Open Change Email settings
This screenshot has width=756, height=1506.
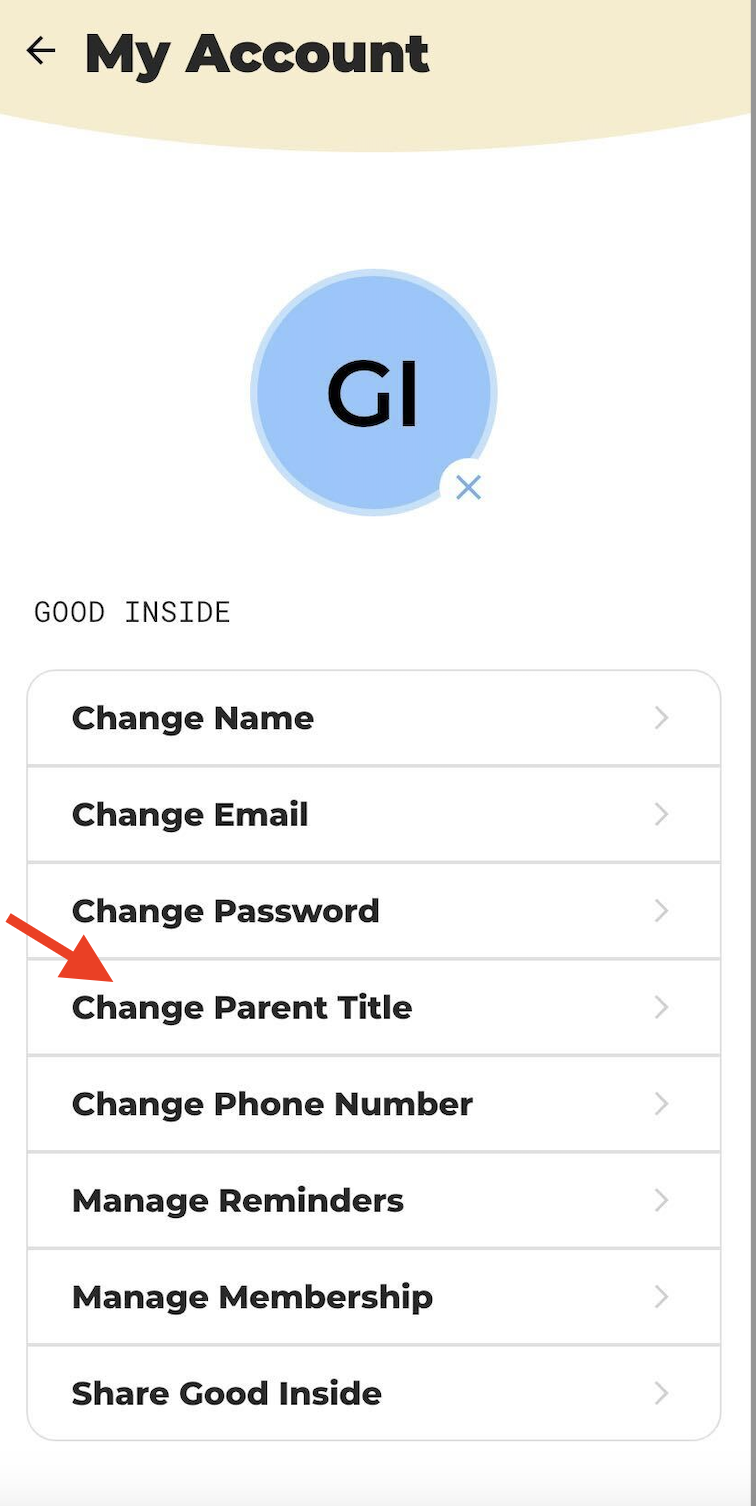click(x=373, y=815)
